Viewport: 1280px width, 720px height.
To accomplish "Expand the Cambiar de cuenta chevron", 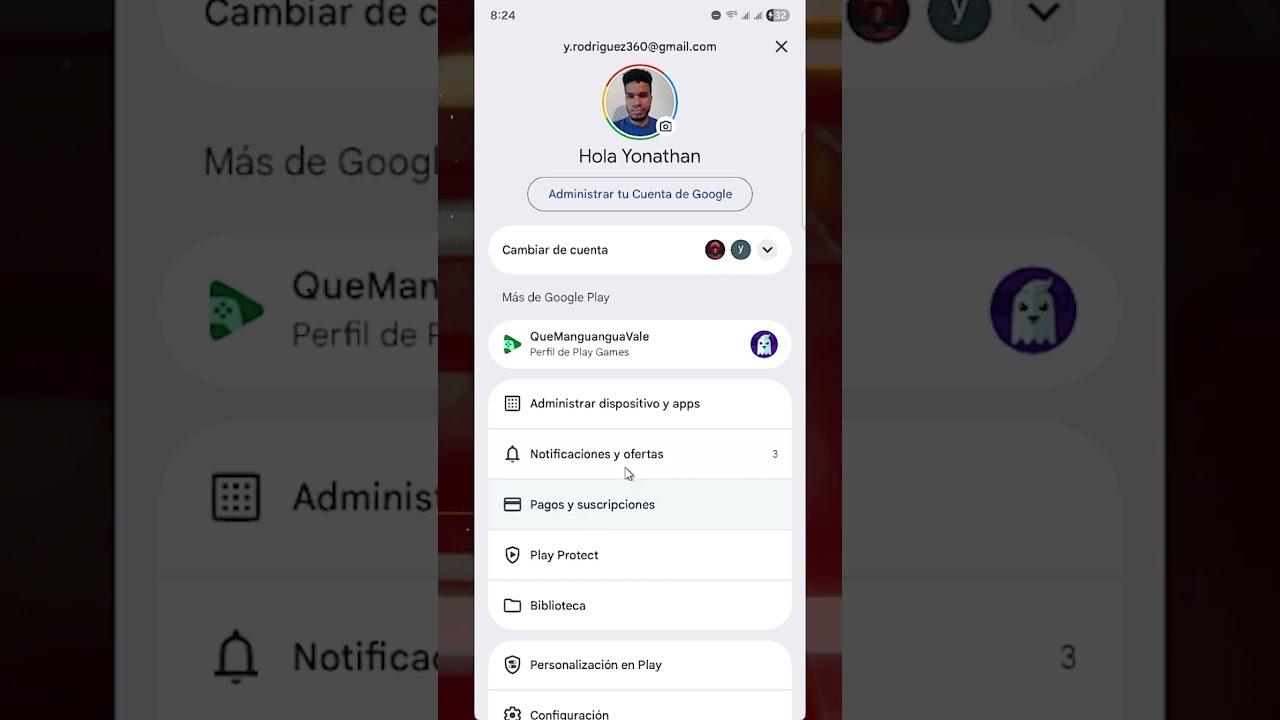I will [x=767, y=250].
